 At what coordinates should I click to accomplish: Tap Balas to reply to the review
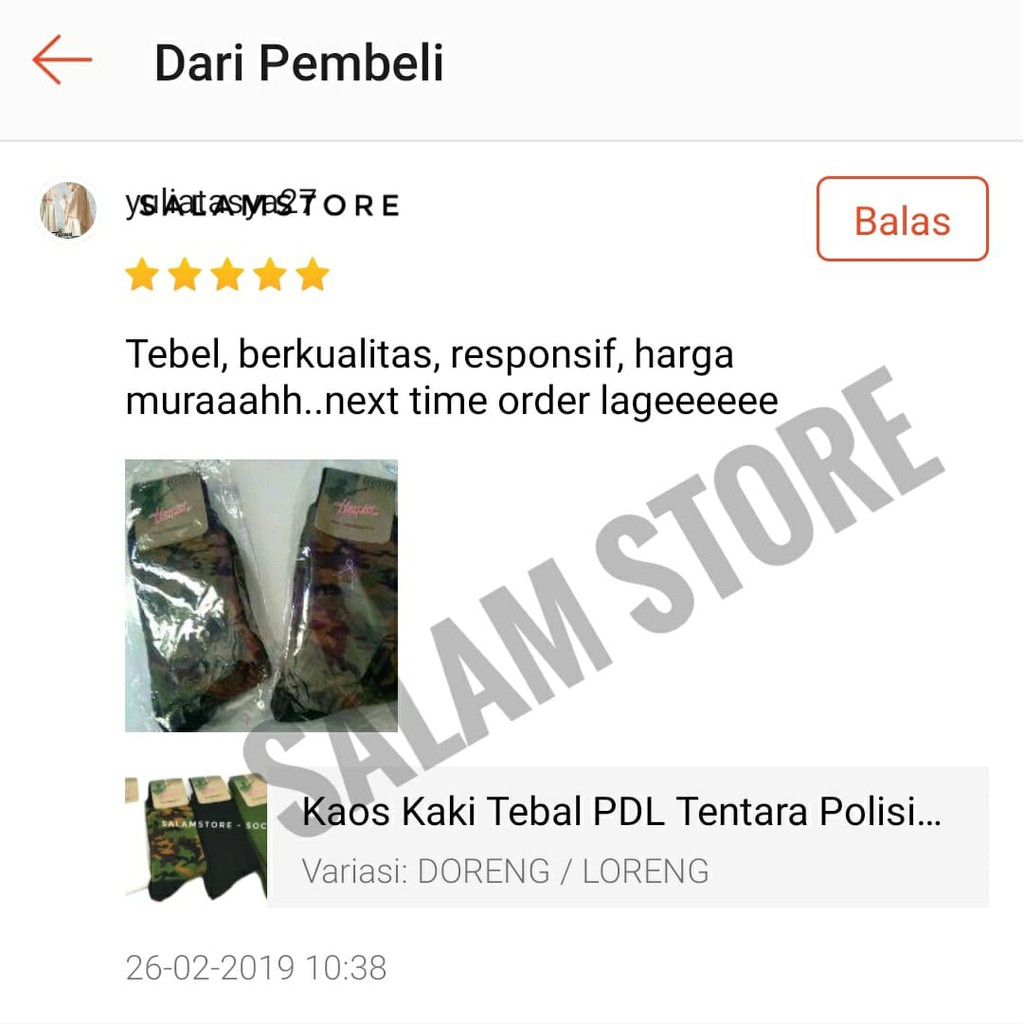[902, 219]
